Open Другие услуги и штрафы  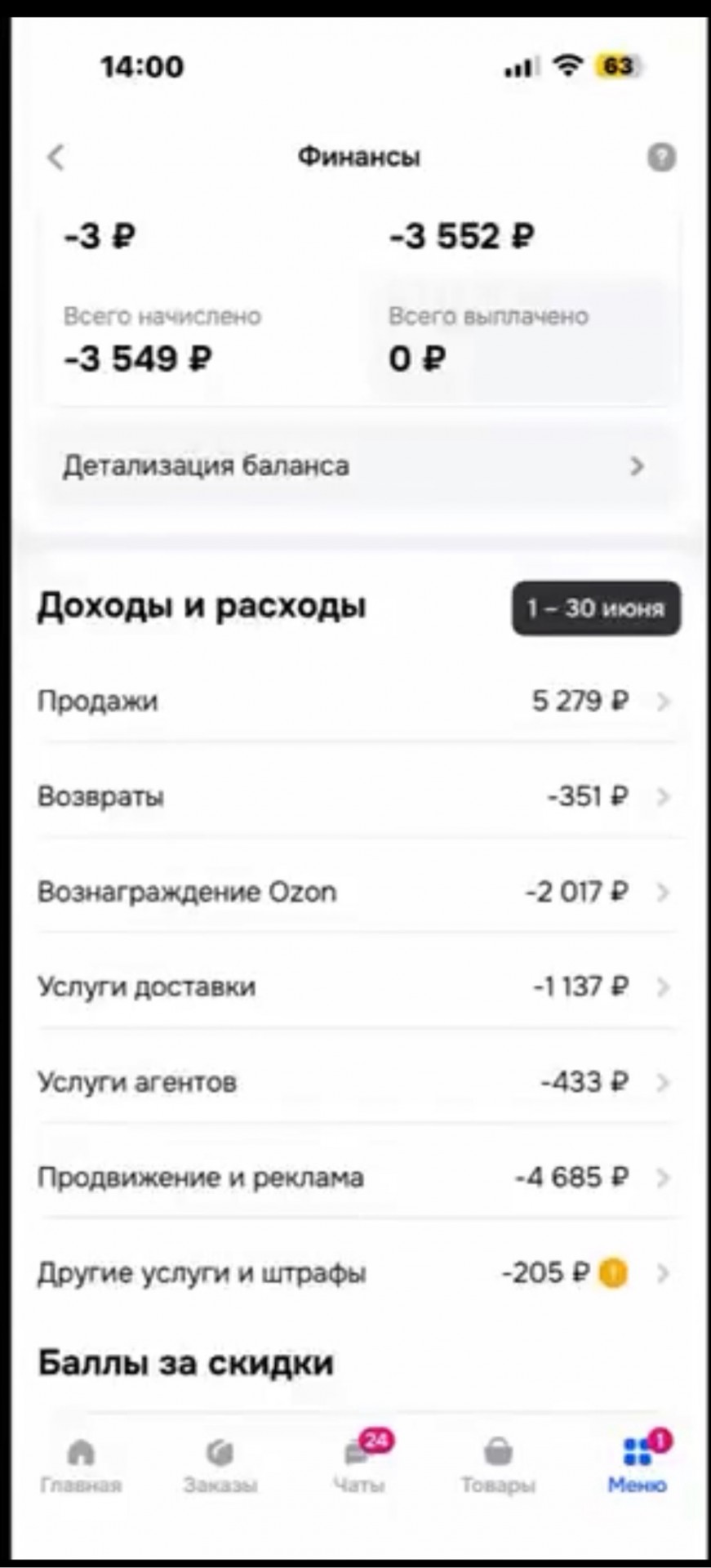358,1272
